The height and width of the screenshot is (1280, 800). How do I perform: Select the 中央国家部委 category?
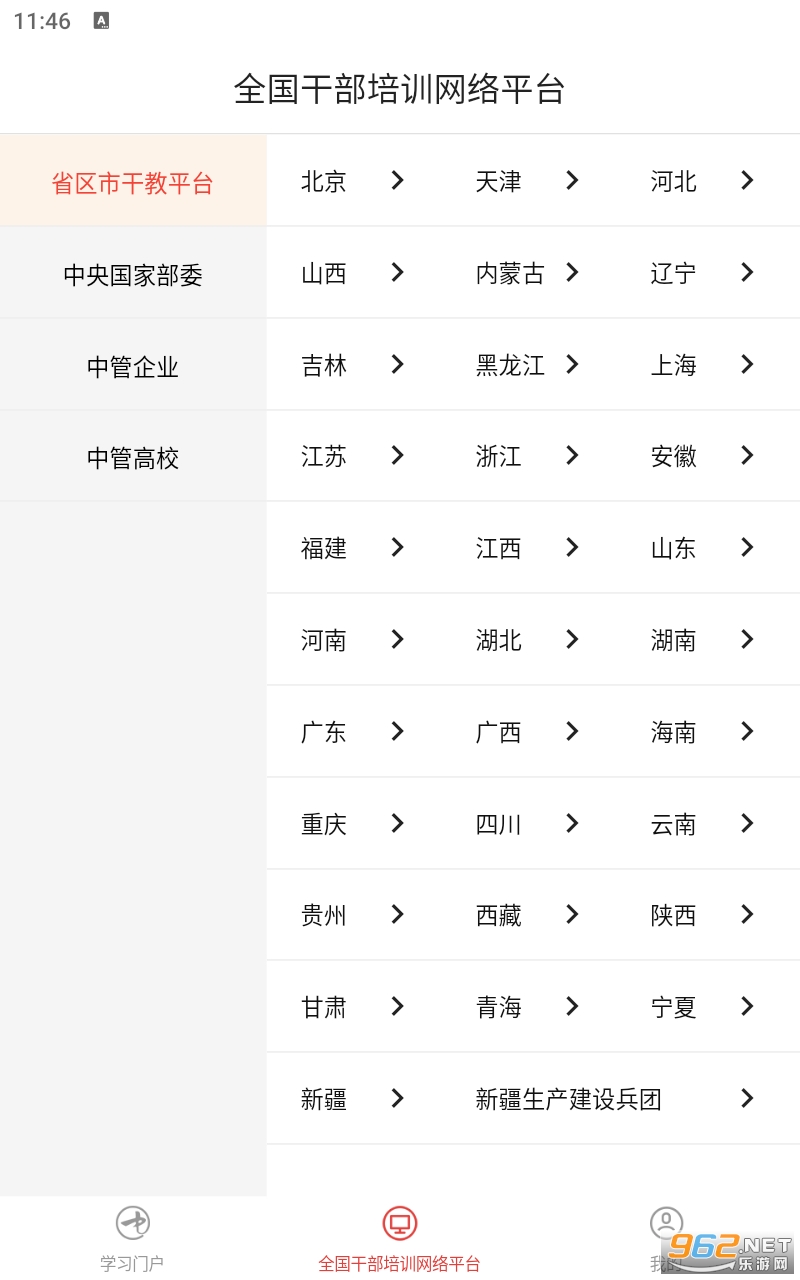[x=133, y=273]
